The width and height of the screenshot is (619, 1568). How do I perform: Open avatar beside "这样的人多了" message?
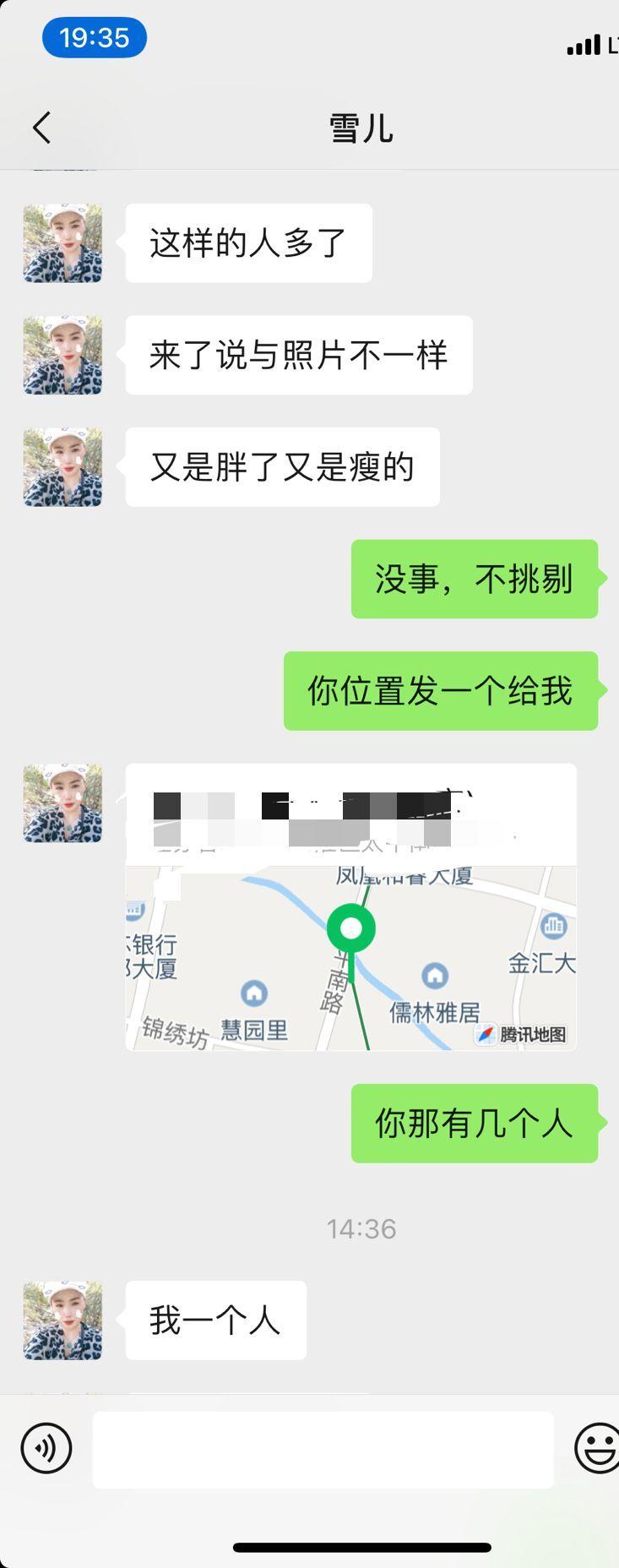(x=62, y=243)
